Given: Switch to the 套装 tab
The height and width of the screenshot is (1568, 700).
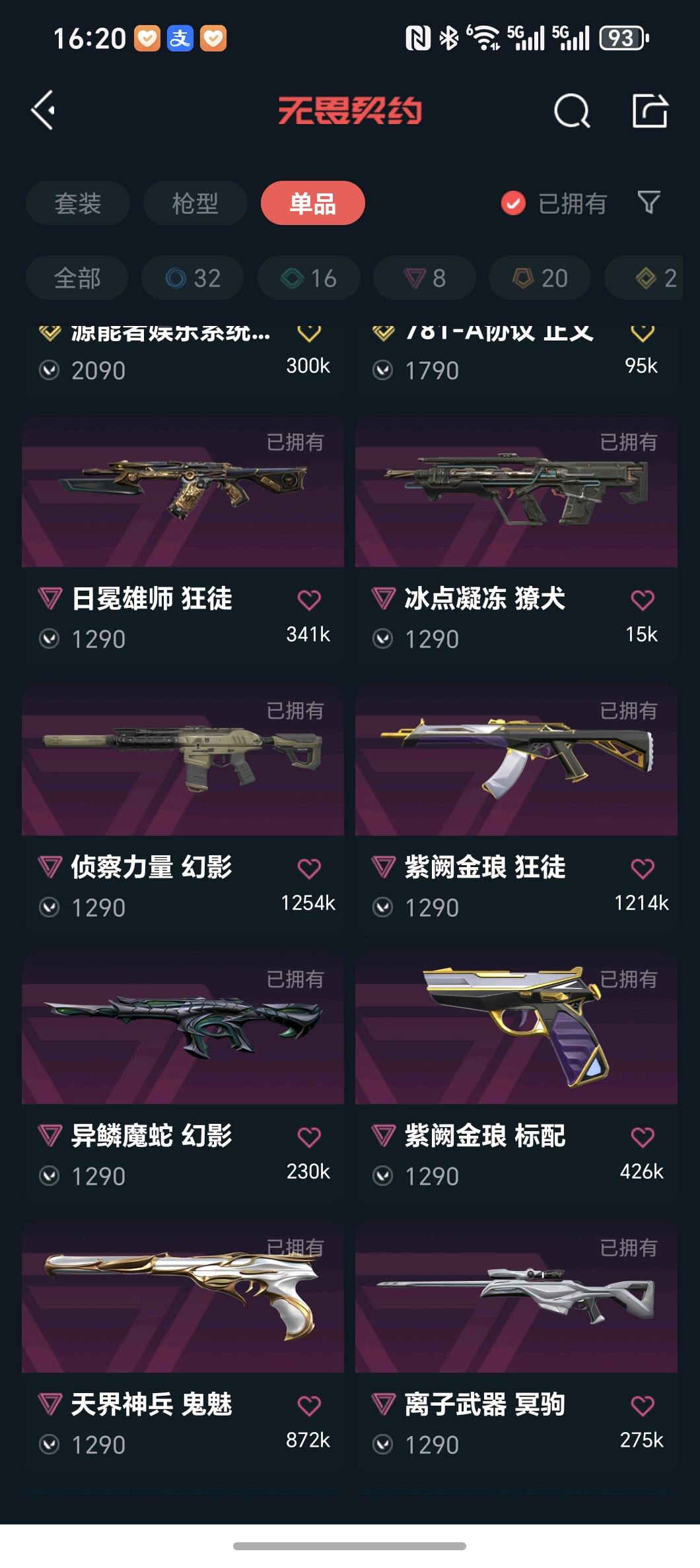Looking at the screenshot, I should [77, 203].
